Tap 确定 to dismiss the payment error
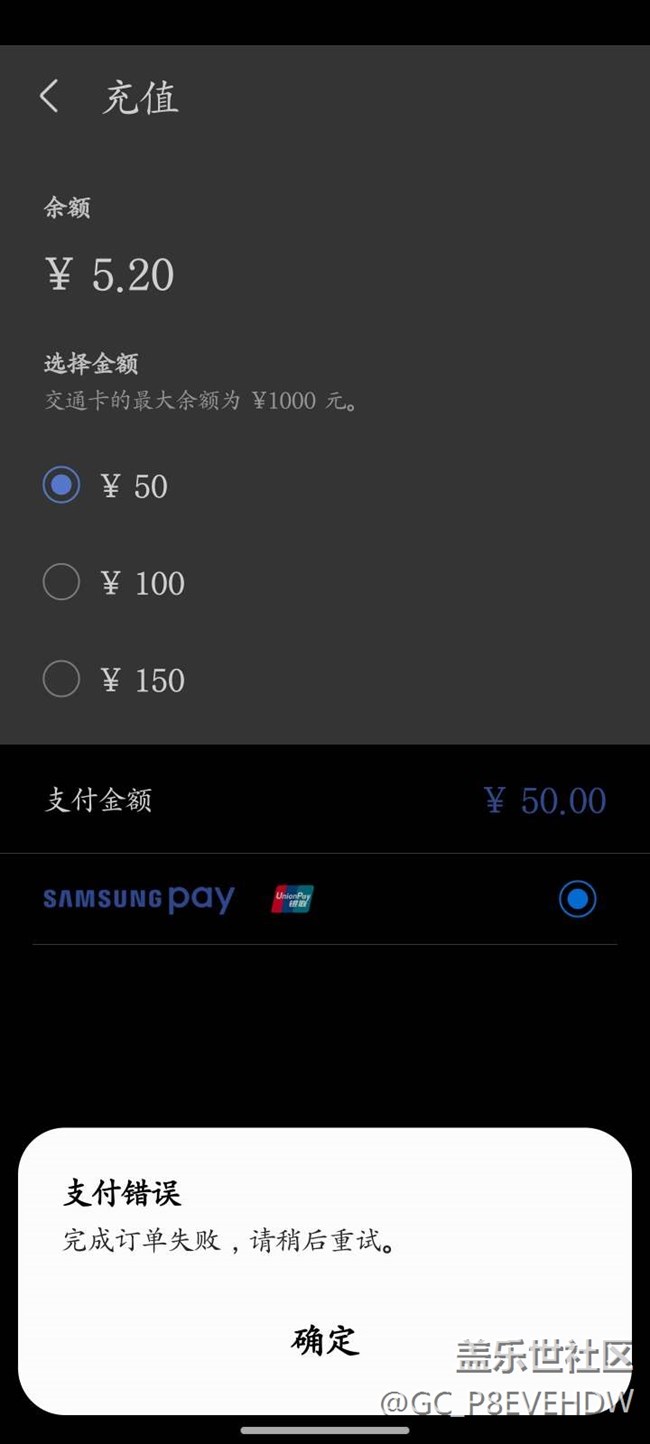 coord(325,1340)
